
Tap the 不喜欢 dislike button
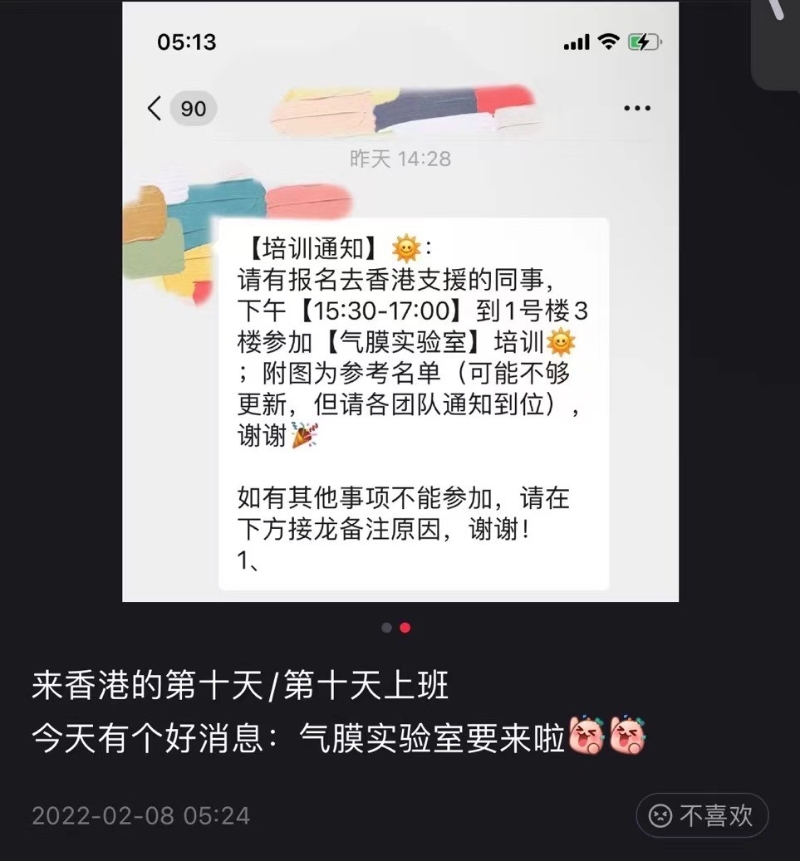[x=701, y=815]
